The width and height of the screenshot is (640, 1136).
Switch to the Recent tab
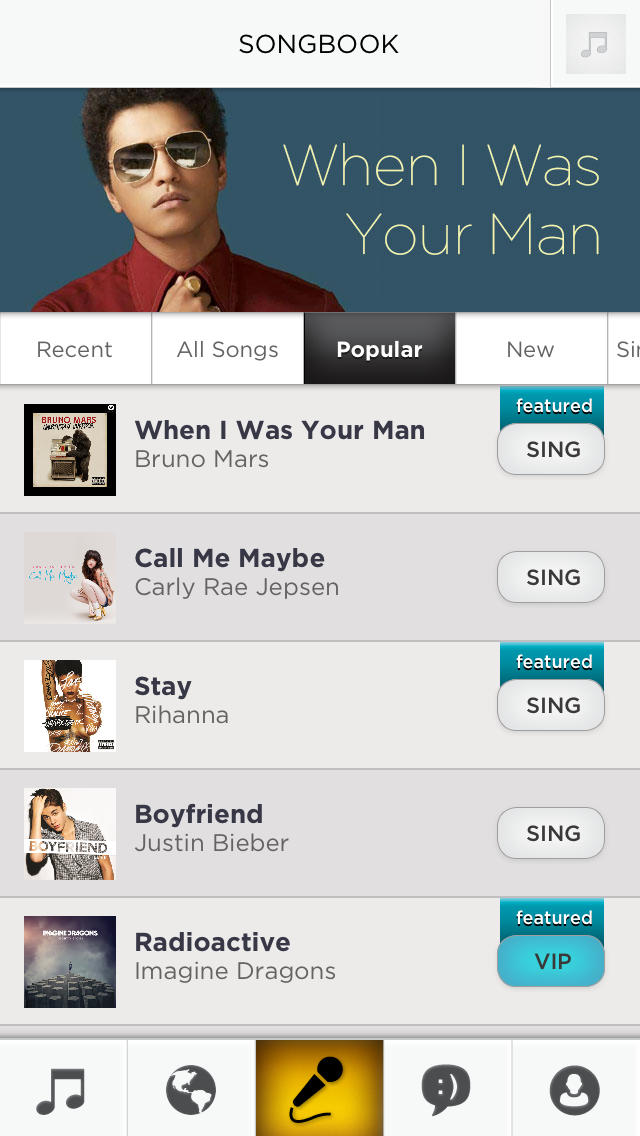[x=75, y=349]
